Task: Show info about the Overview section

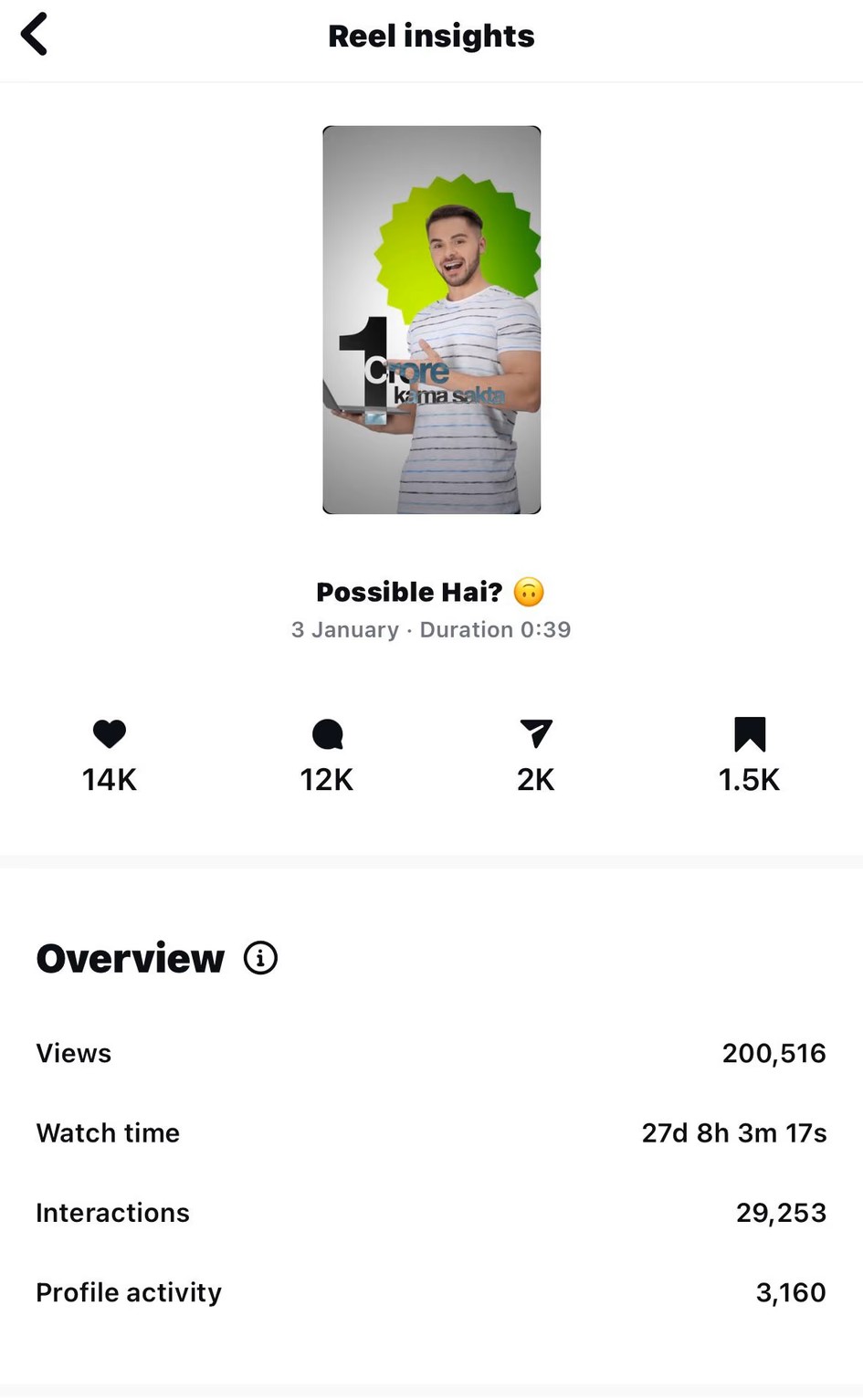Action: [260, 958]
